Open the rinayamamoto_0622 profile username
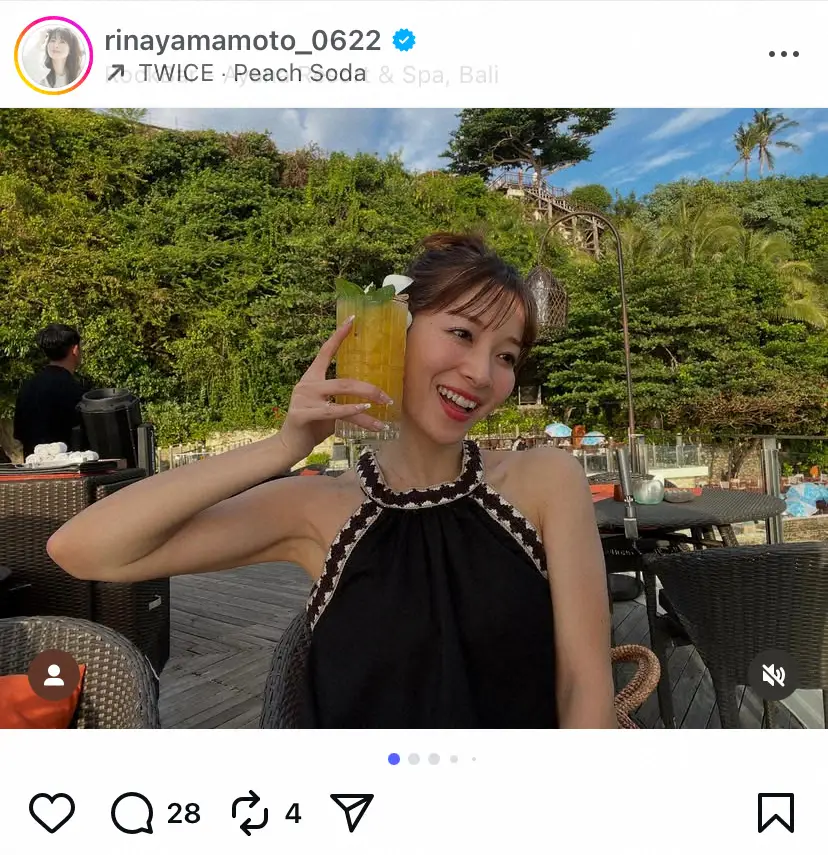 click(242, 41)
